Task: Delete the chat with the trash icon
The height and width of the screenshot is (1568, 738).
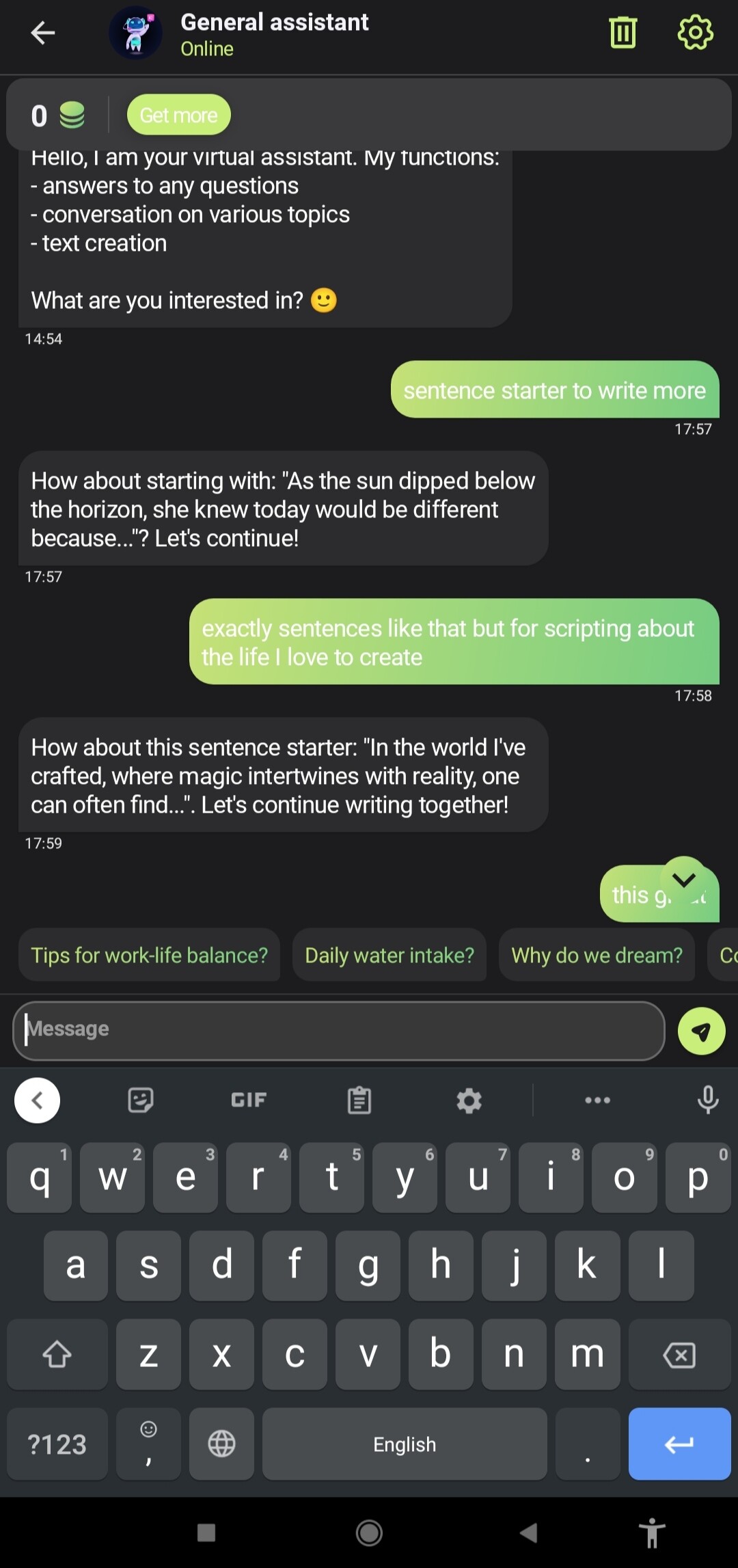Action: pyautogui.click(x=623, y=32)
